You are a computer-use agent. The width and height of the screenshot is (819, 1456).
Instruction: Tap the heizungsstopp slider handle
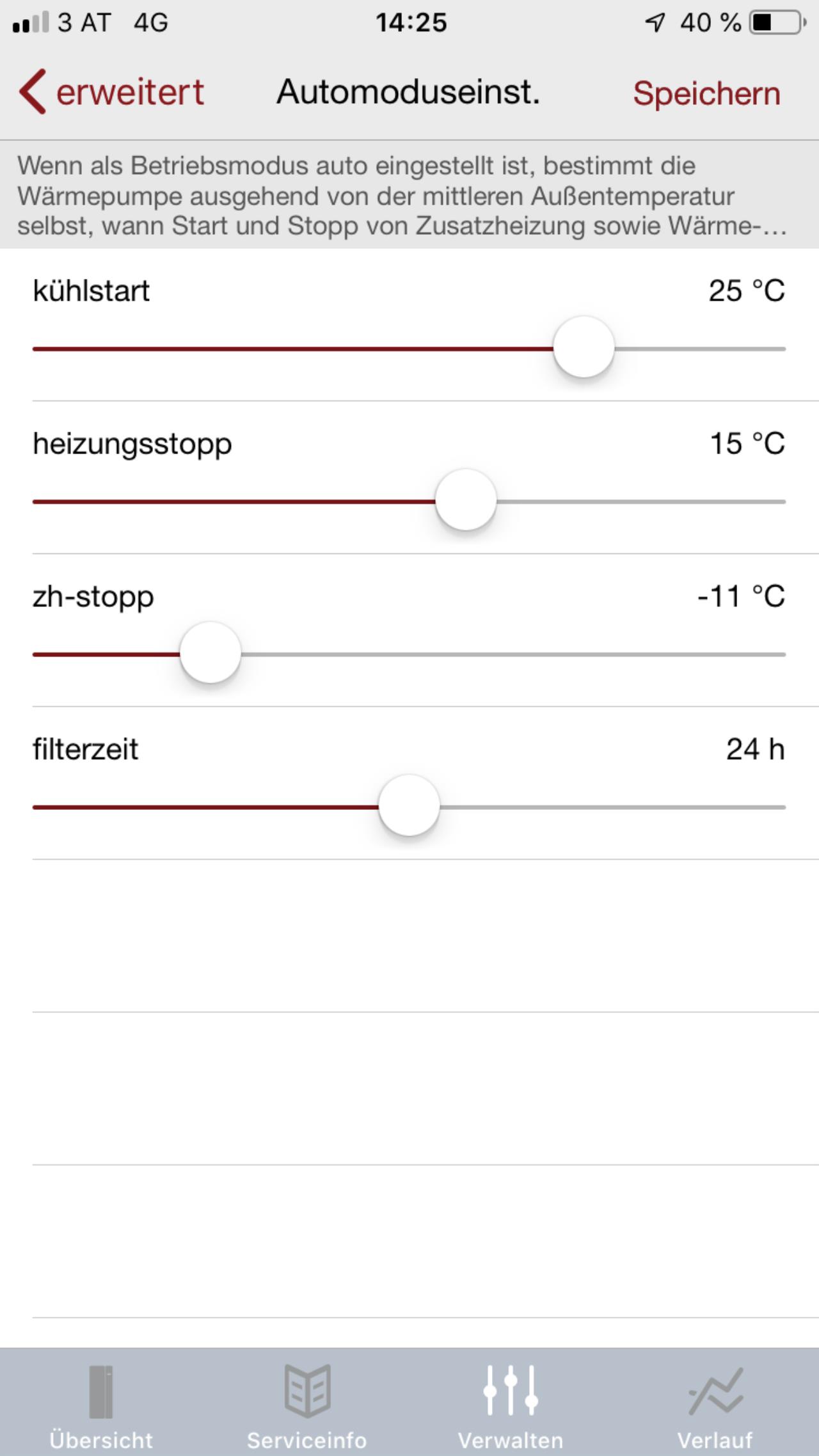466,500
